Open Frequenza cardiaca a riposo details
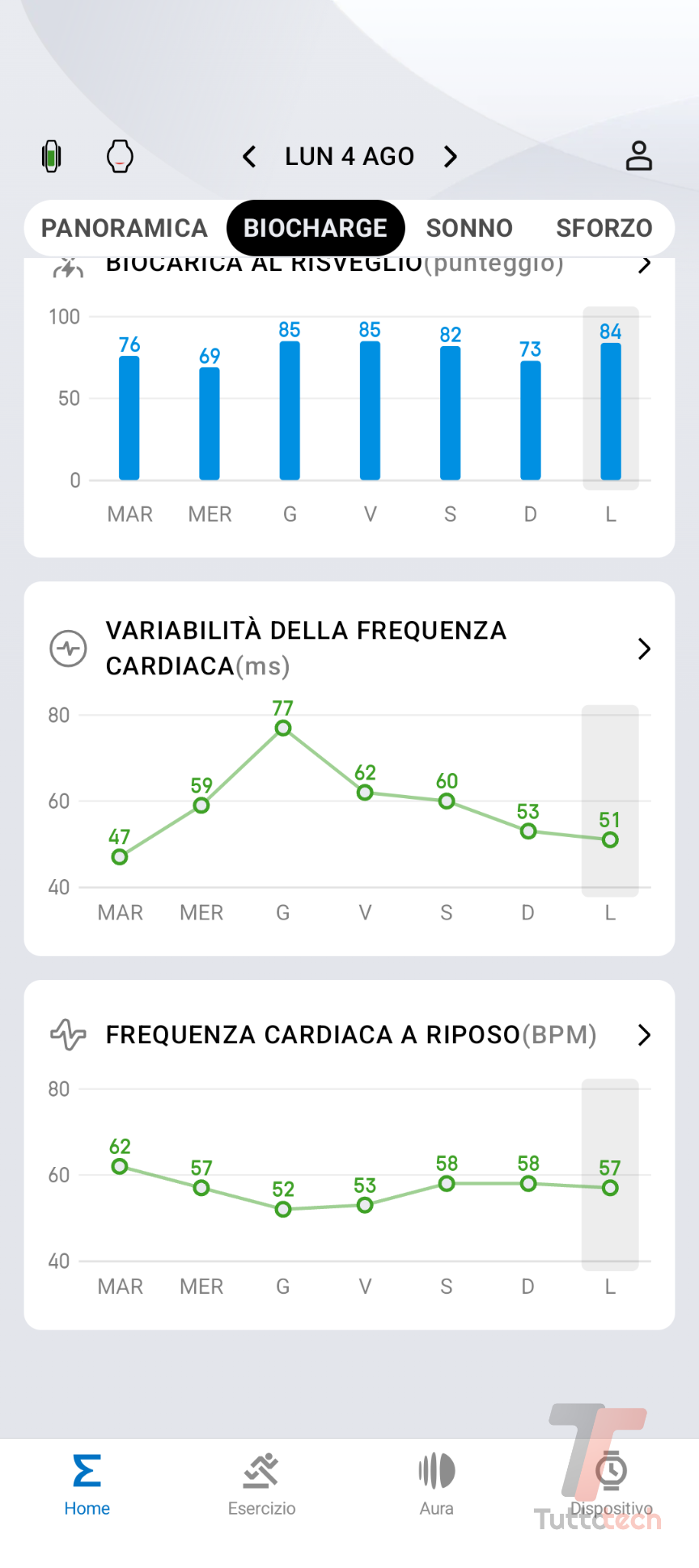 click(644, 1035)
